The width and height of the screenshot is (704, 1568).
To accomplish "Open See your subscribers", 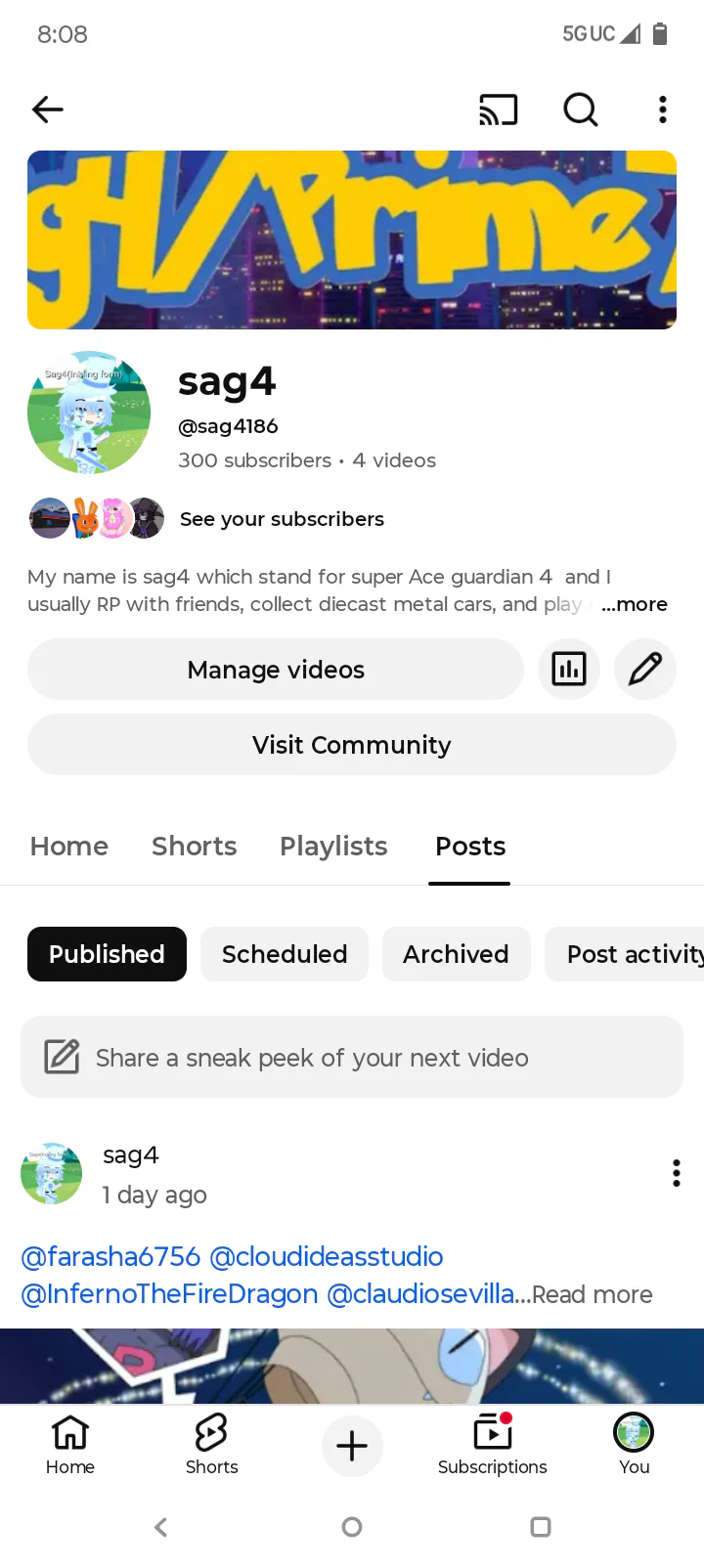I will 282,519.
